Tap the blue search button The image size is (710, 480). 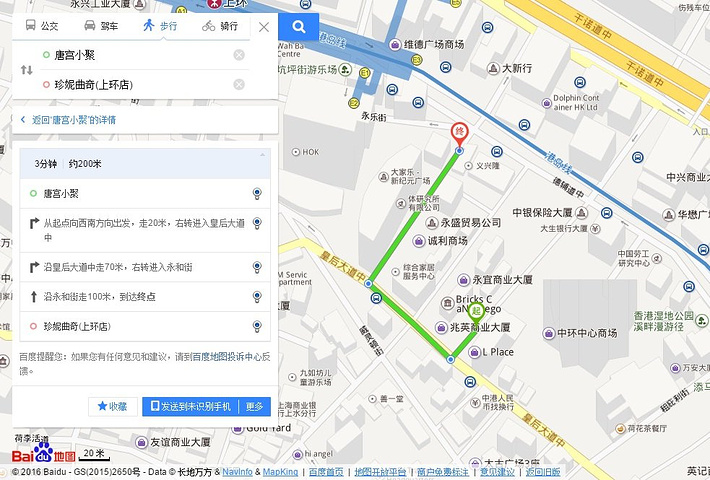[x=299, y=25]
